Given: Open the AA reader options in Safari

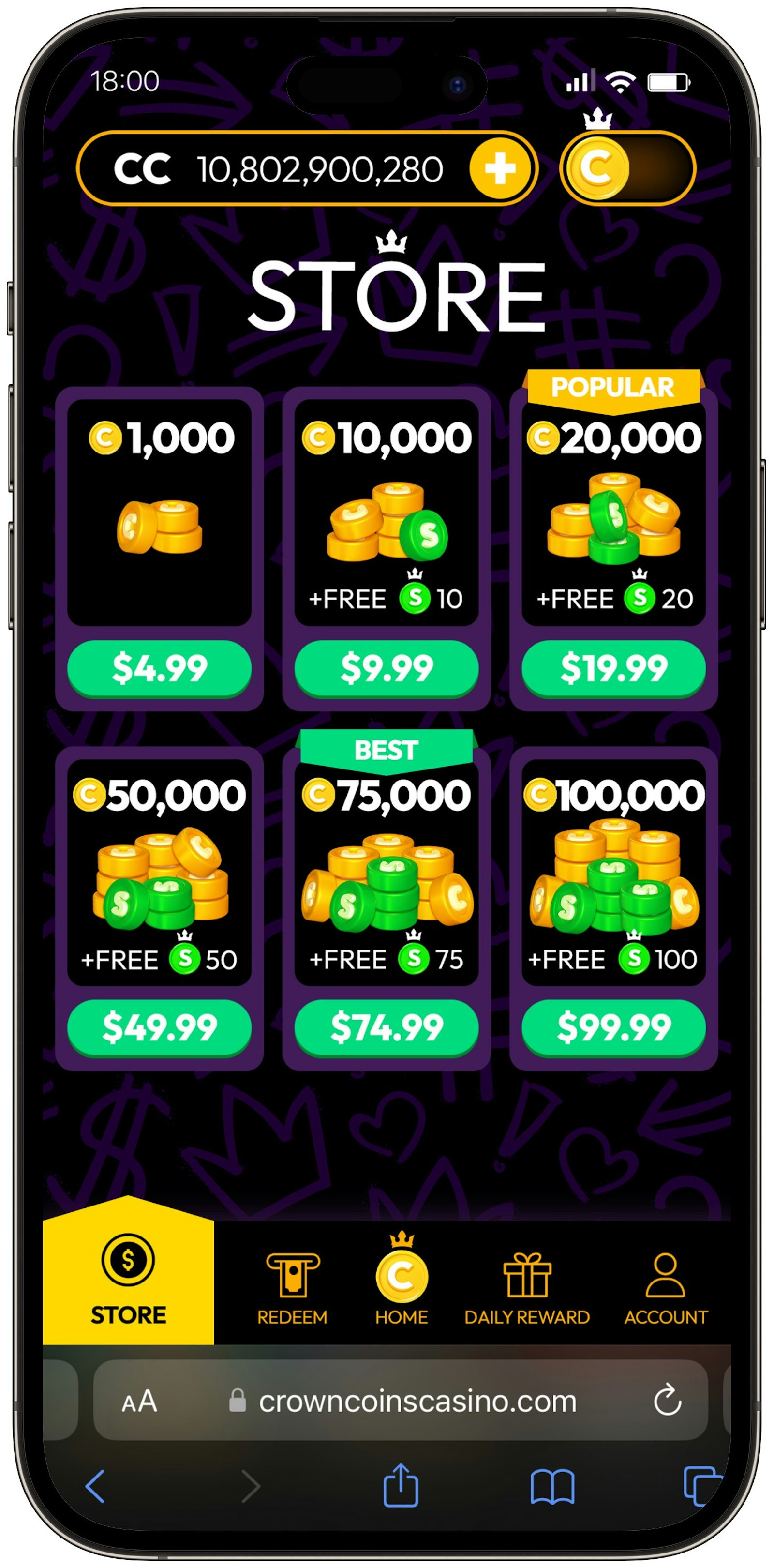Looking at the screenshot, I should click(x=139, y=1401).
